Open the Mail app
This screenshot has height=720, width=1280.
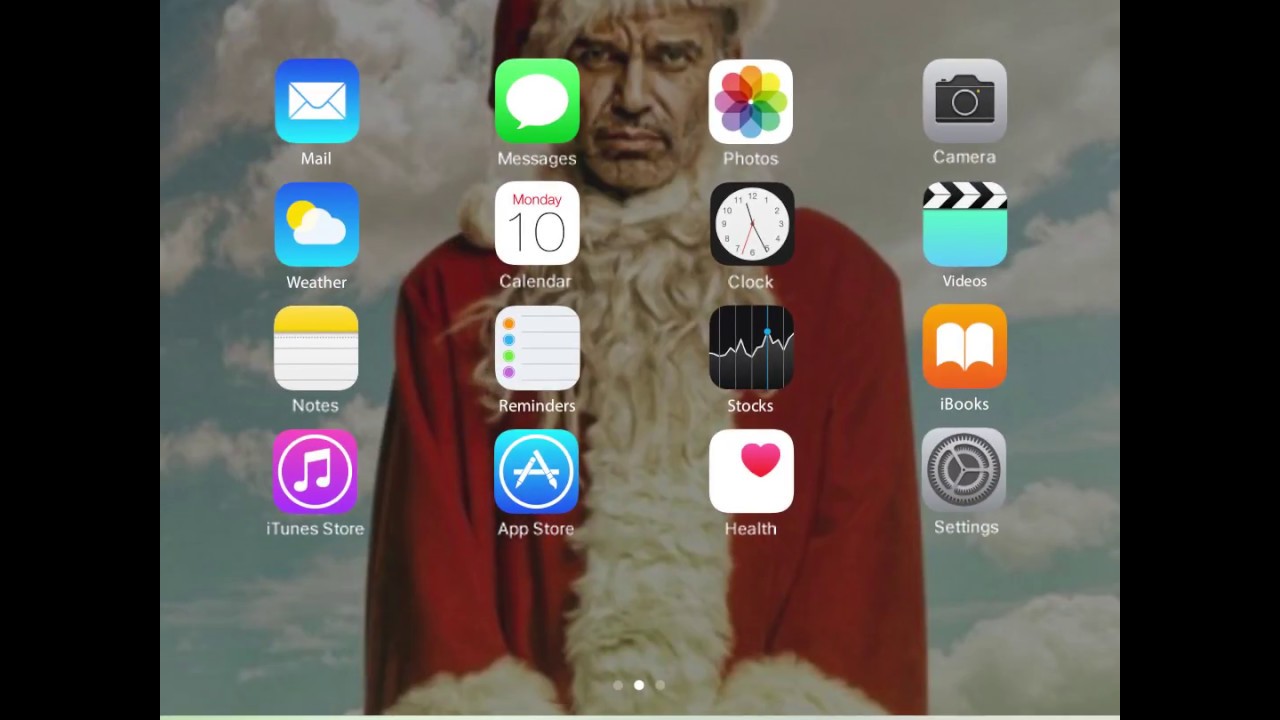(x=317, y=101)
